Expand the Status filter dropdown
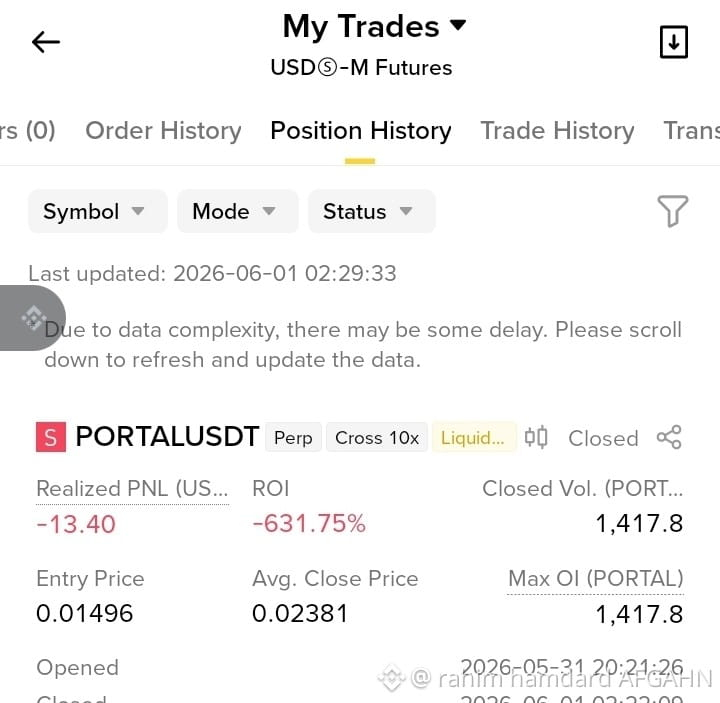Screen dimensions: 720x703 [x=371, y=211]
